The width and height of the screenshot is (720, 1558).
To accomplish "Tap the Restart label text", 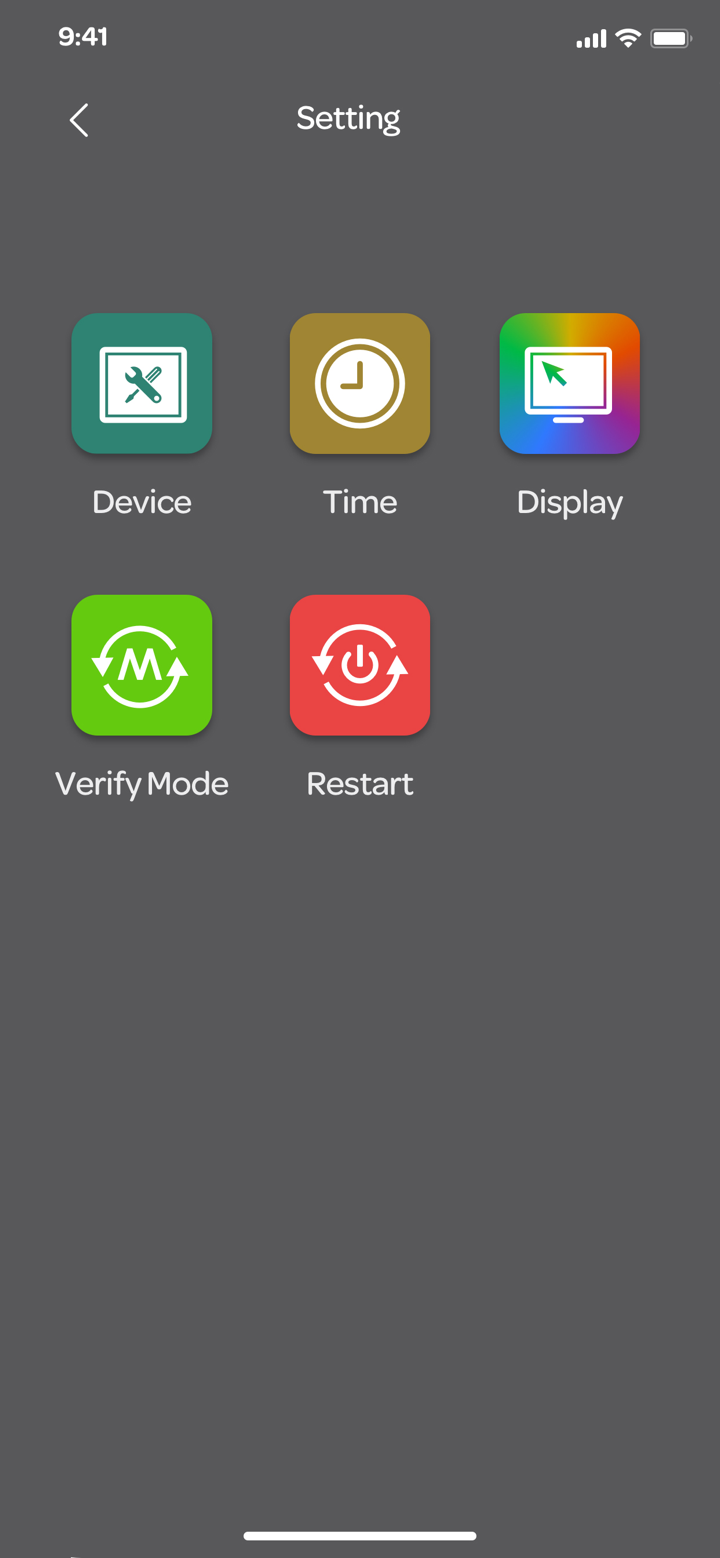I will click(x=359, y=784).
